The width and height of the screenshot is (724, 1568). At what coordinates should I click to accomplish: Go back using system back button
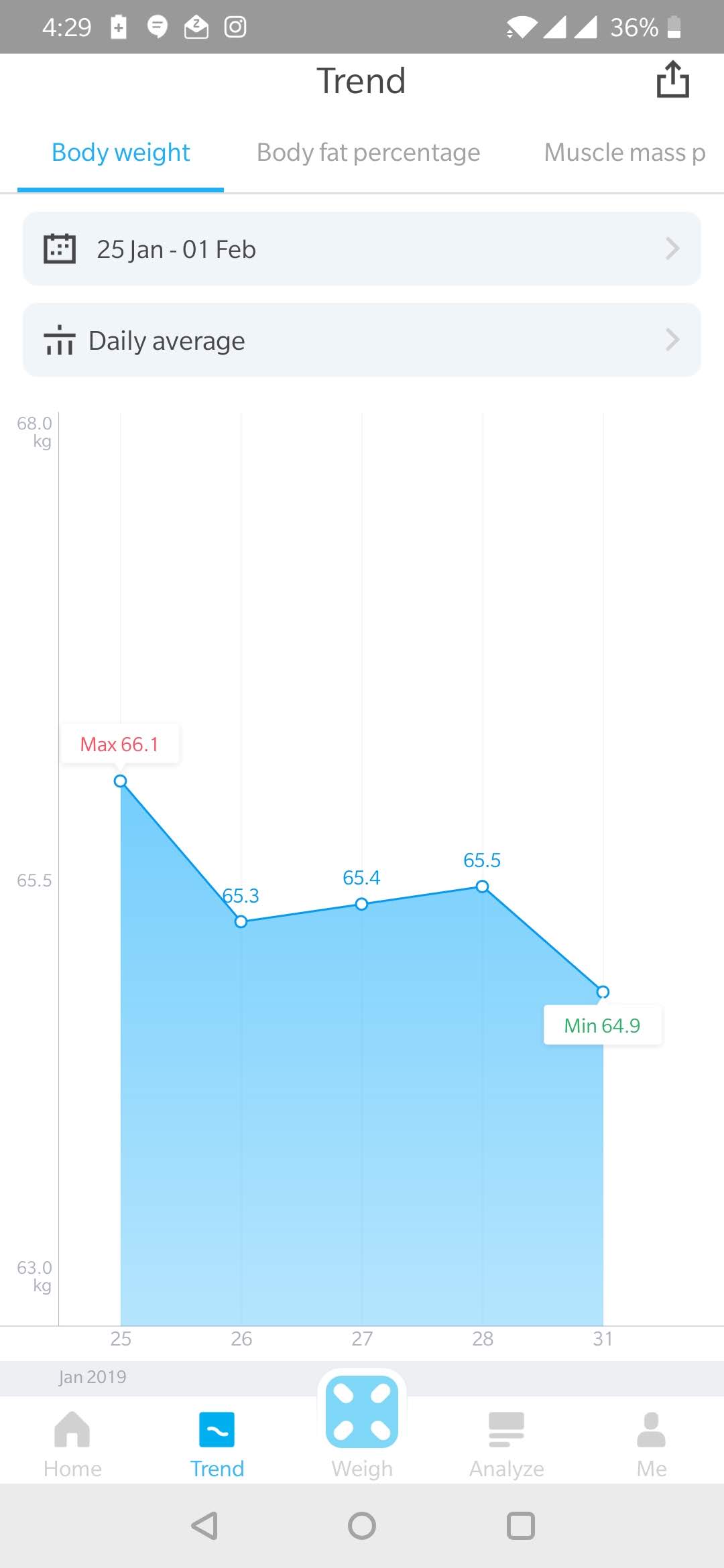204,1526
